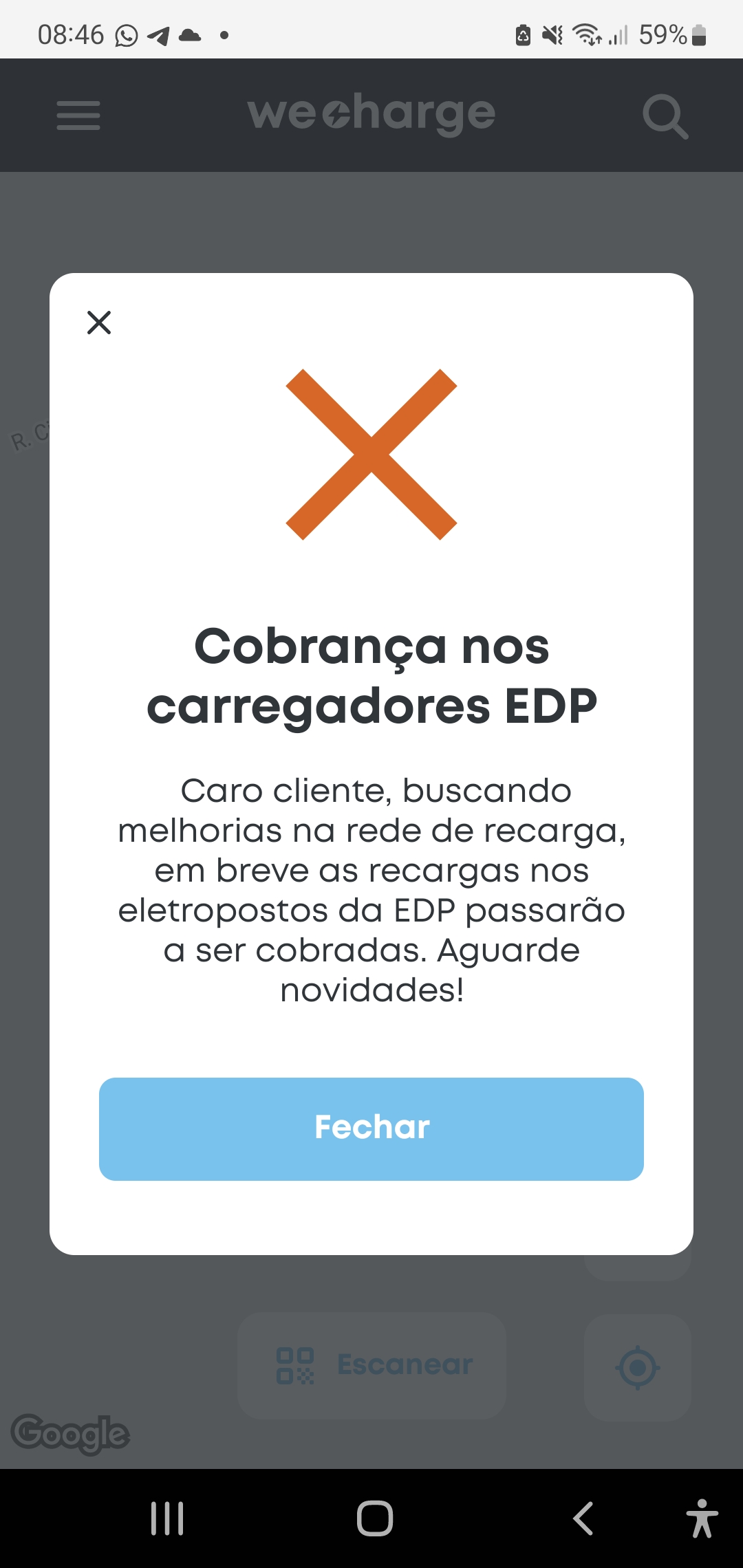Open the search magnifier
This screenshot has width=743, height=1568.
665,116
